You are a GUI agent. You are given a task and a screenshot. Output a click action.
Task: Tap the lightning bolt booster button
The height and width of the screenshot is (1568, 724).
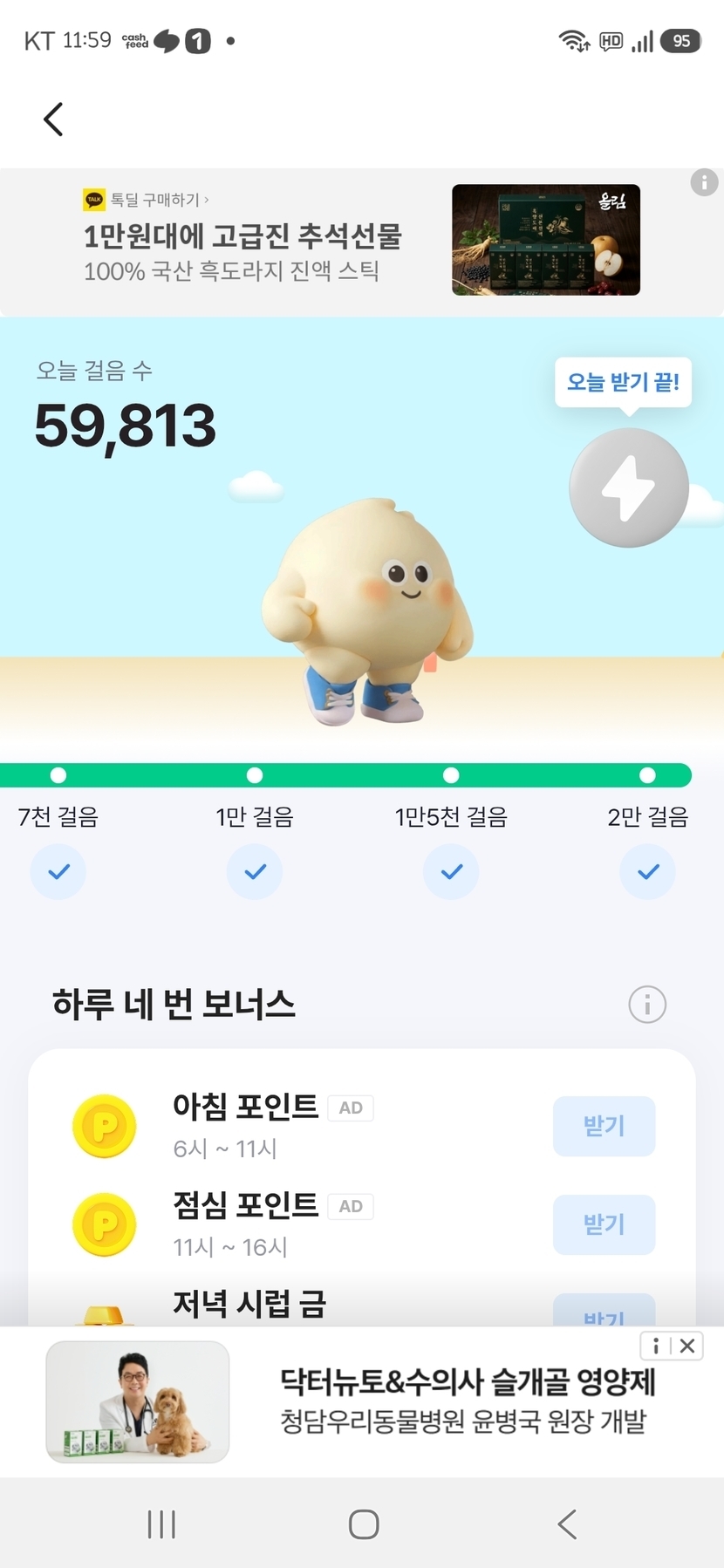click(x=628, y=487)
